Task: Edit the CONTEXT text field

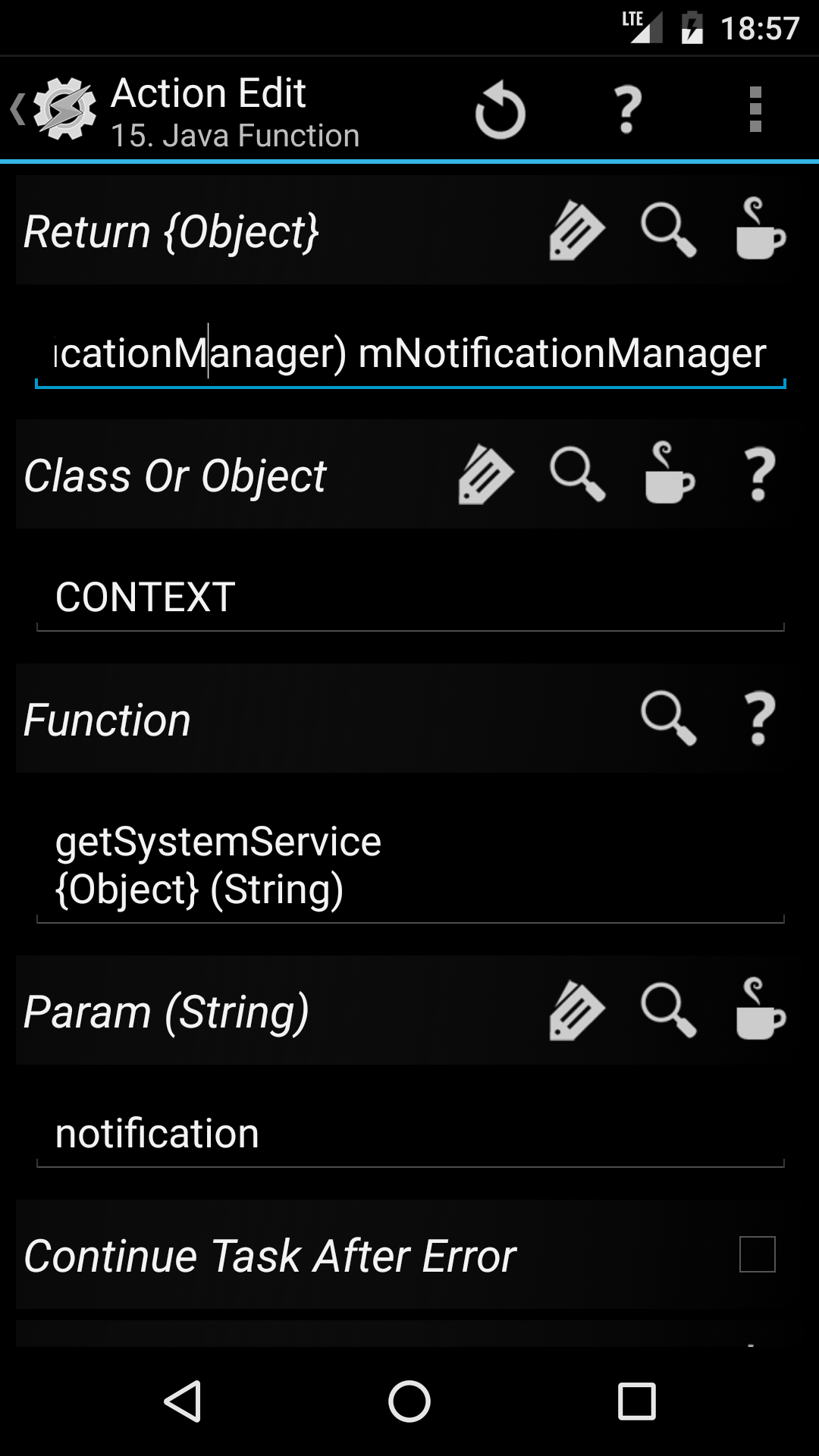Action: tap(410, 599)
